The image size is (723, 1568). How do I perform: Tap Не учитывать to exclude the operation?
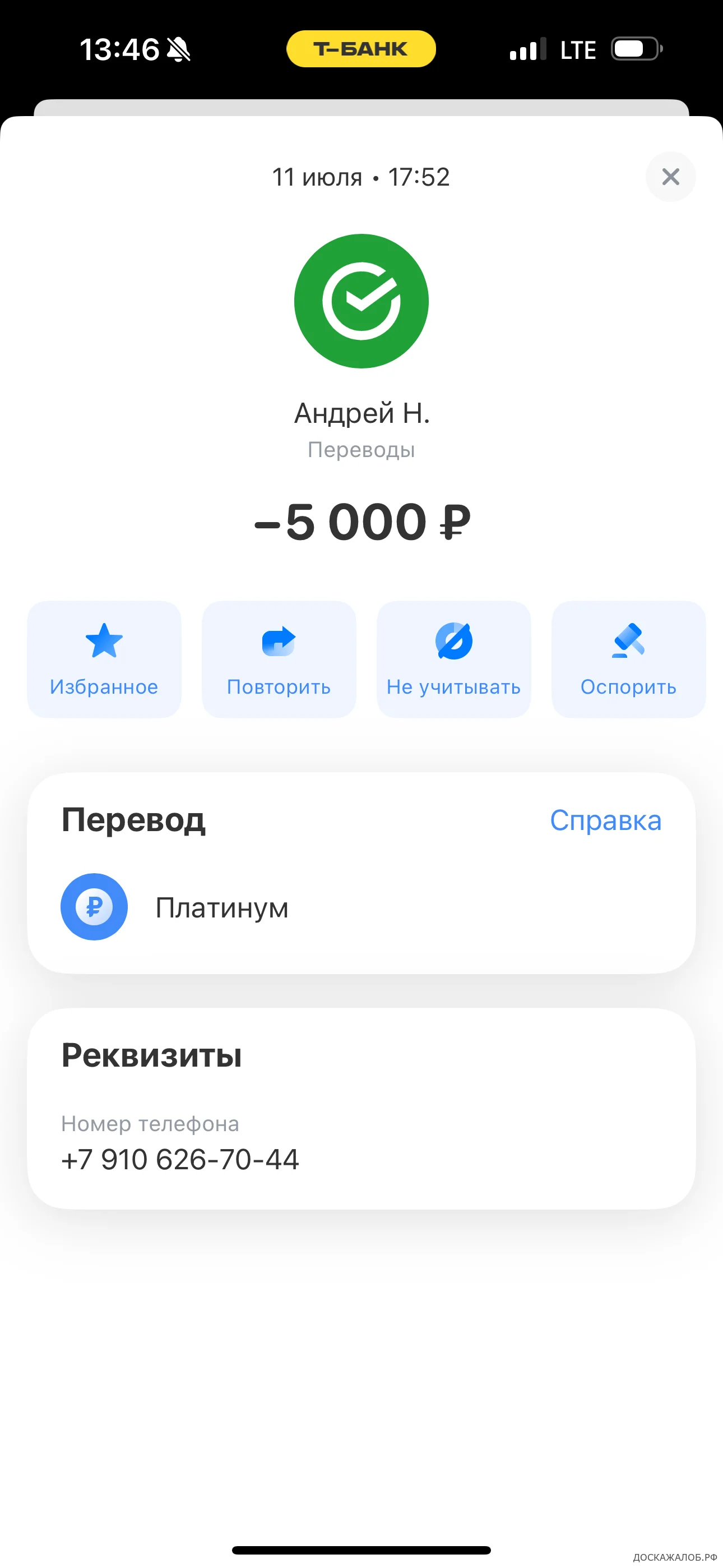[453, 658]
